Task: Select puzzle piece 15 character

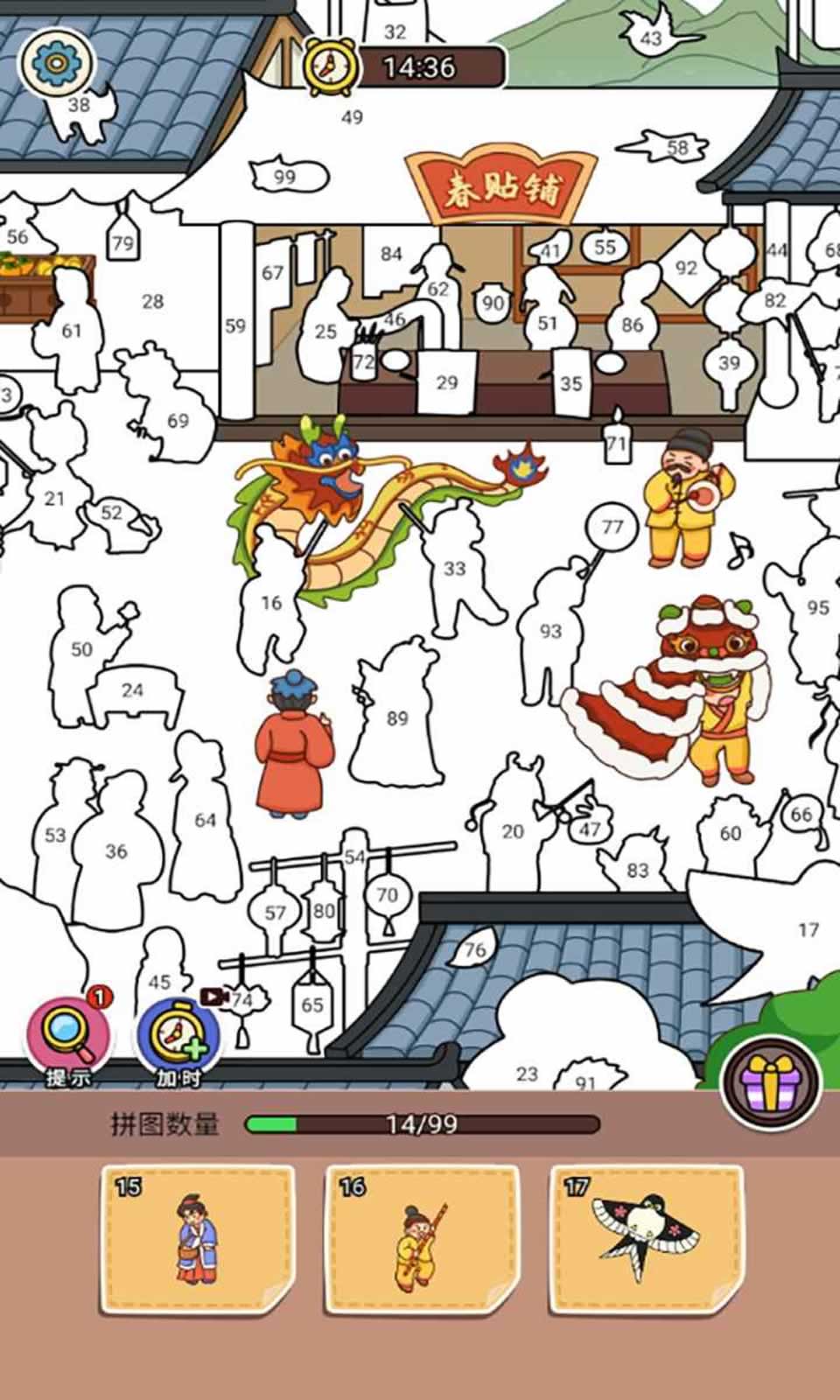Action: coord(197,1239)
